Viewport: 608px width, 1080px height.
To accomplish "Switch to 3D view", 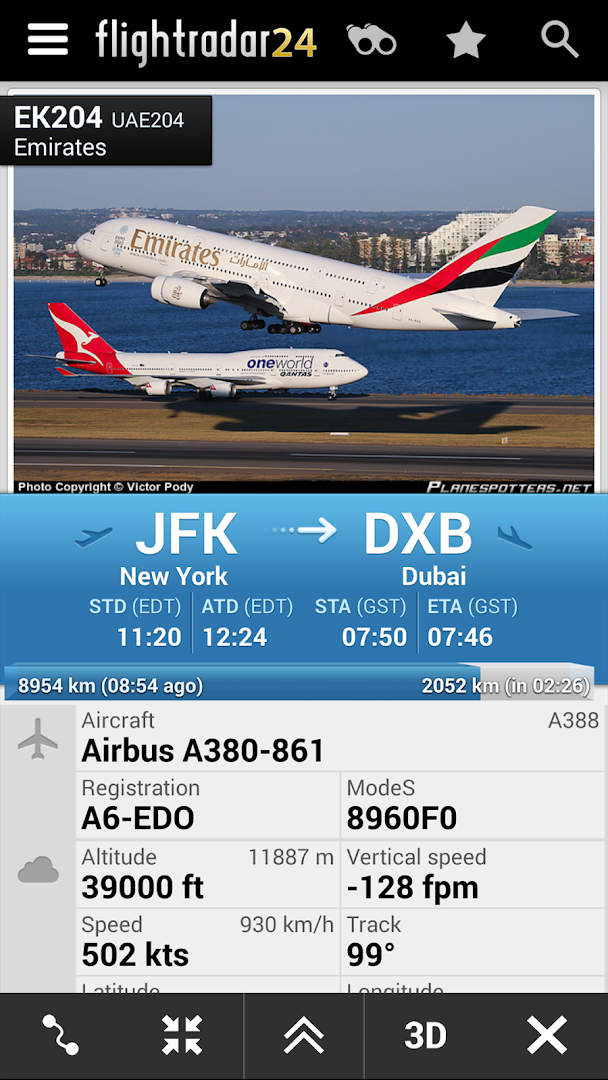I will pos(425,1035).
